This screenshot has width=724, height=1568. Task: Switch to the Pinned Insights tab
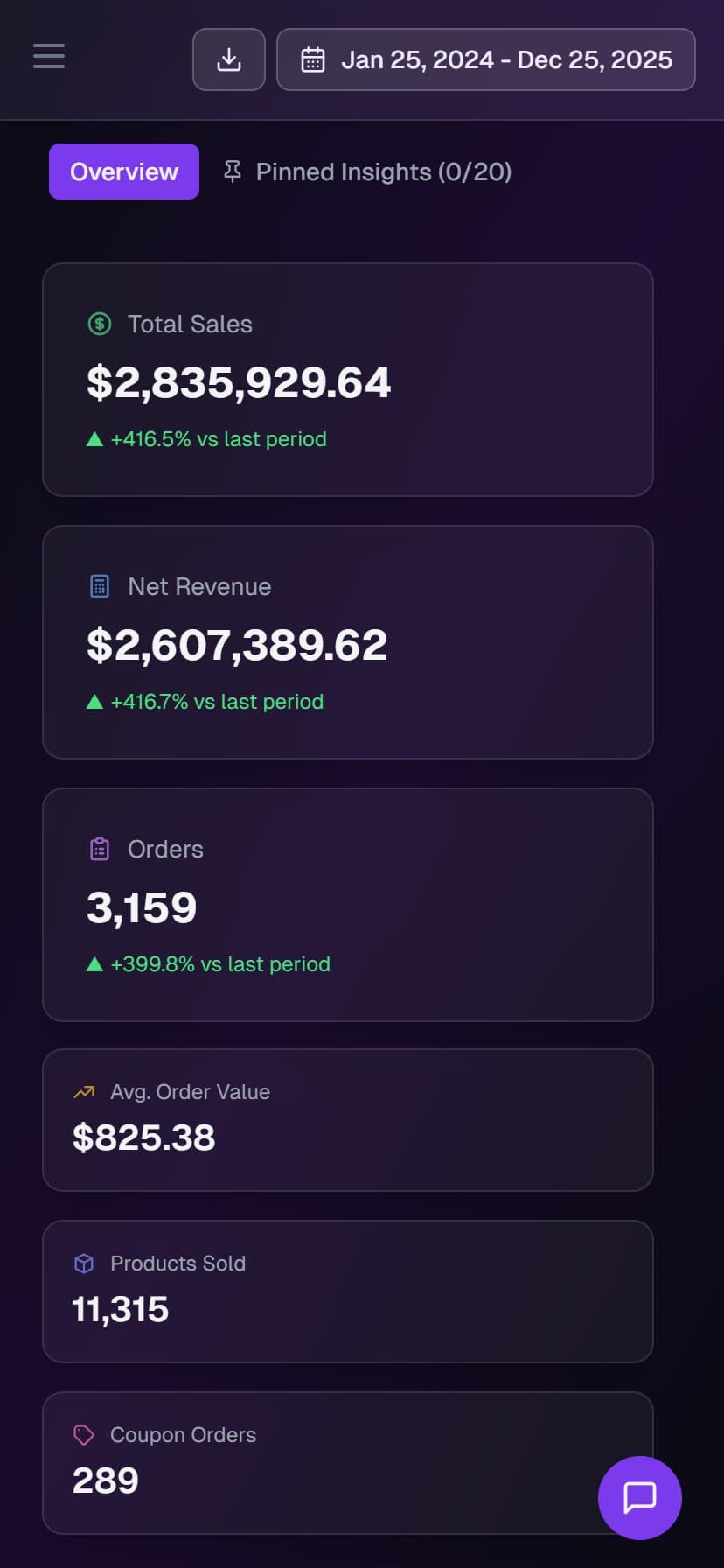coord(384,171)
